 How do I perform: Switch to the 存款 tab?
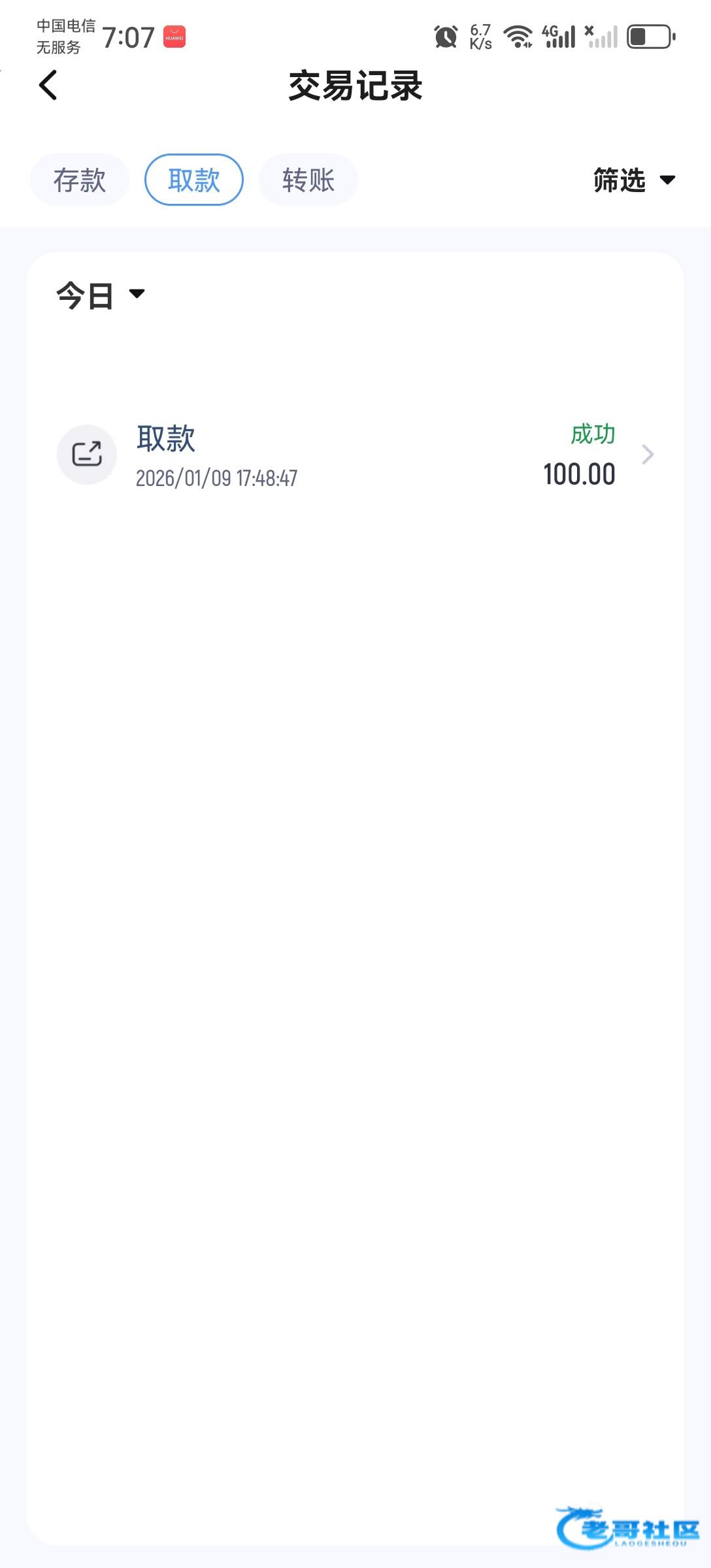(x=80, y=180)
